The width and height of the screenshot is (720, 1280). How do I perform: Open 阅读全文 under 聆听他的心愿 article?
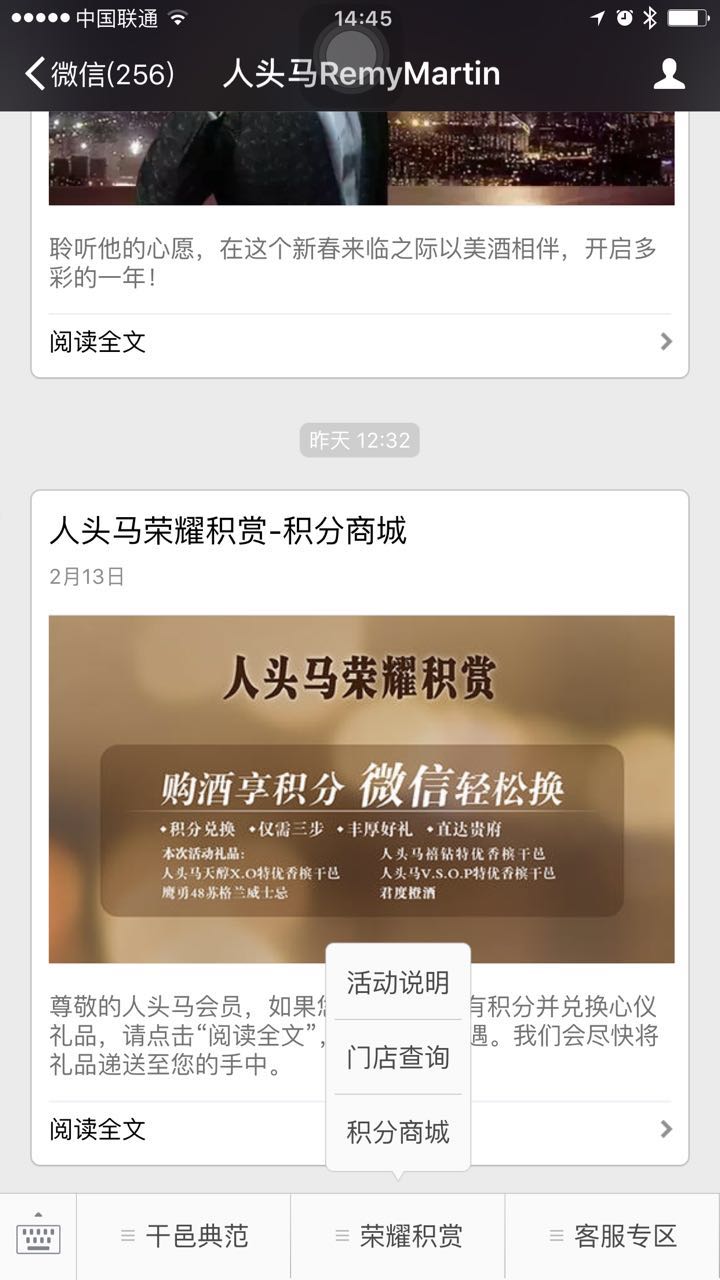(x=360, y=342)
